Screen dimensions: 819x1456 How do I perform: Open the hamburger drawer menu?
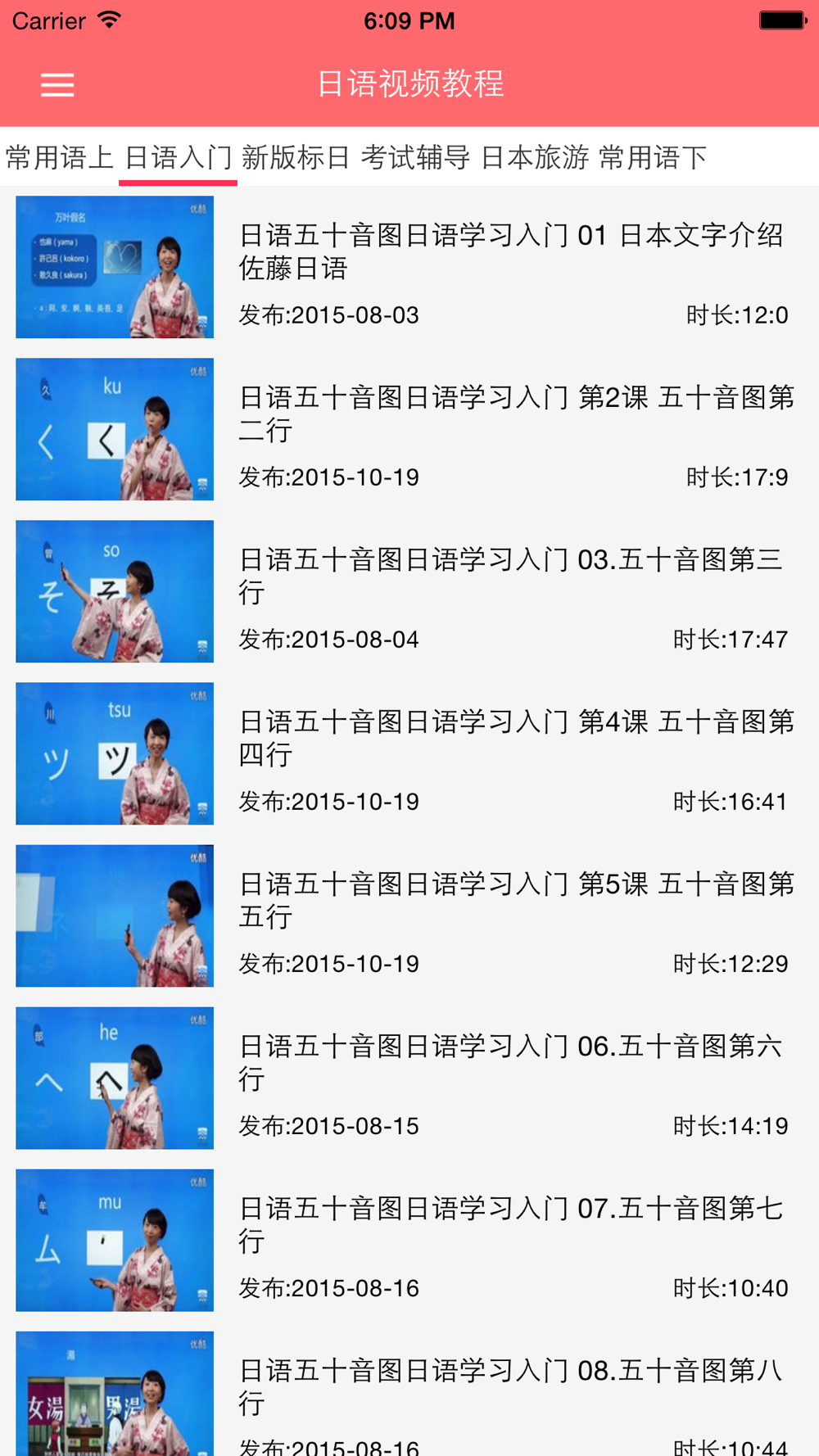[57, 84]
